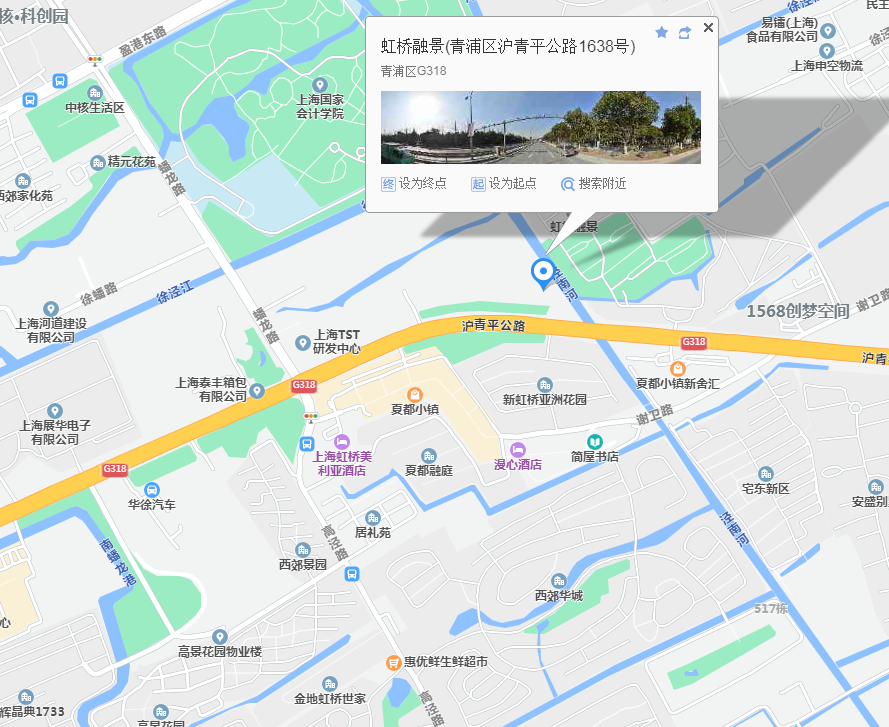
Task: Tap the blue location pin marker
Action: [x=543, y=272]
